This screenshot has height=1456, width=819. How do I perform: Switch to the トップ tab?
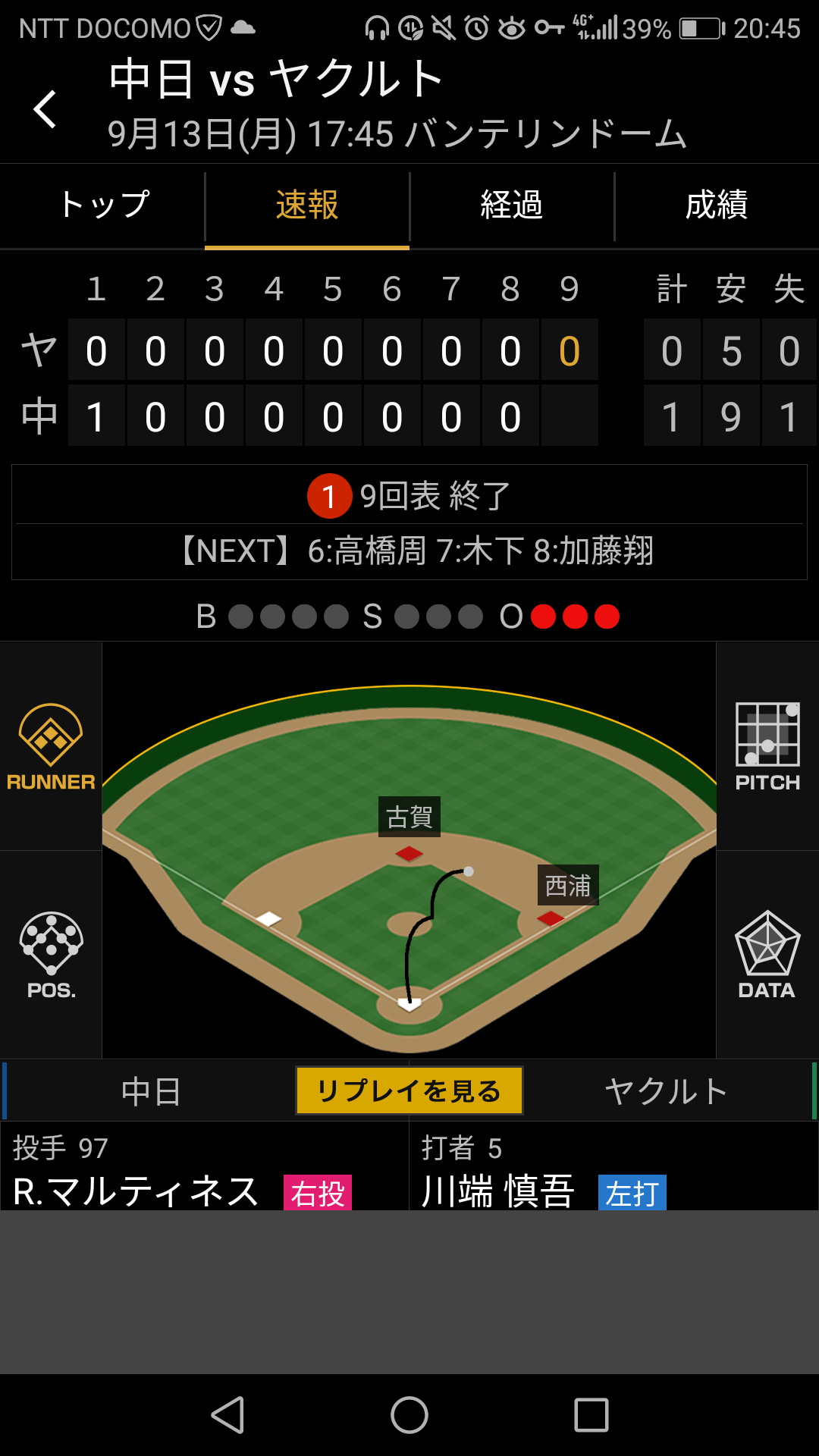pyautogui.click(x=103, y=205)
